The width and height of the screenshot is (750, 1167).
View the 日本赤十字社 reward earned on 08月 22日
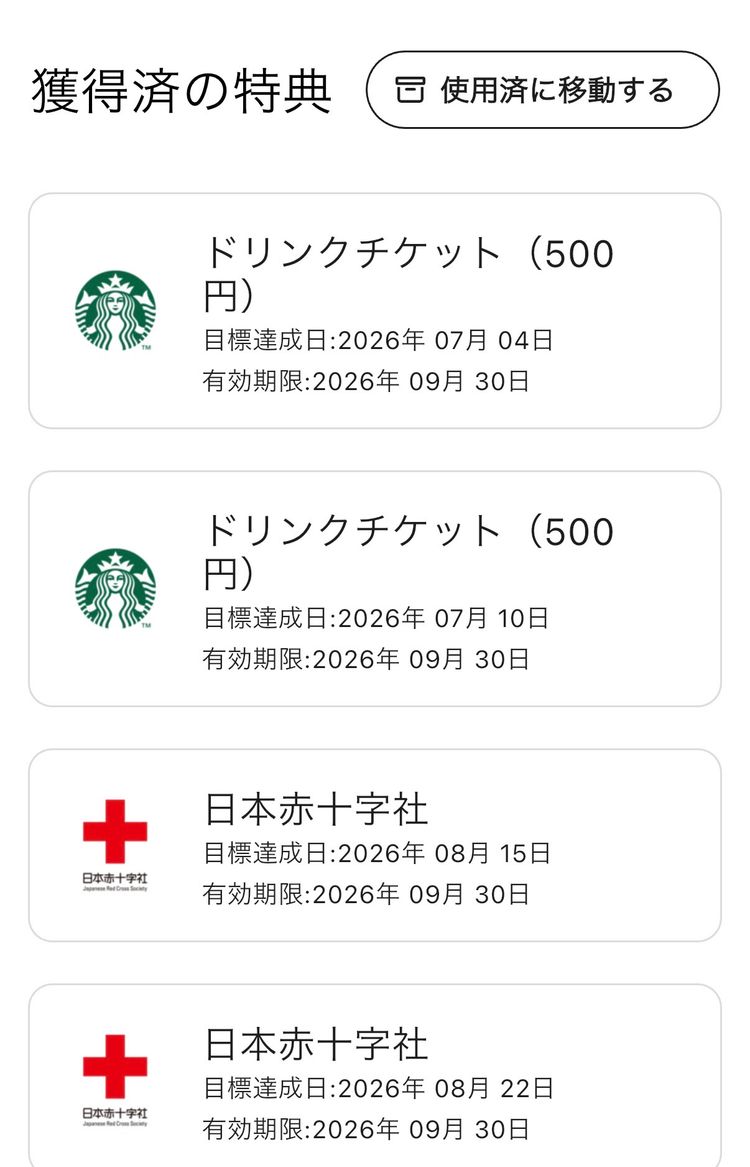pyautogui.click(x=375, y=1075)
